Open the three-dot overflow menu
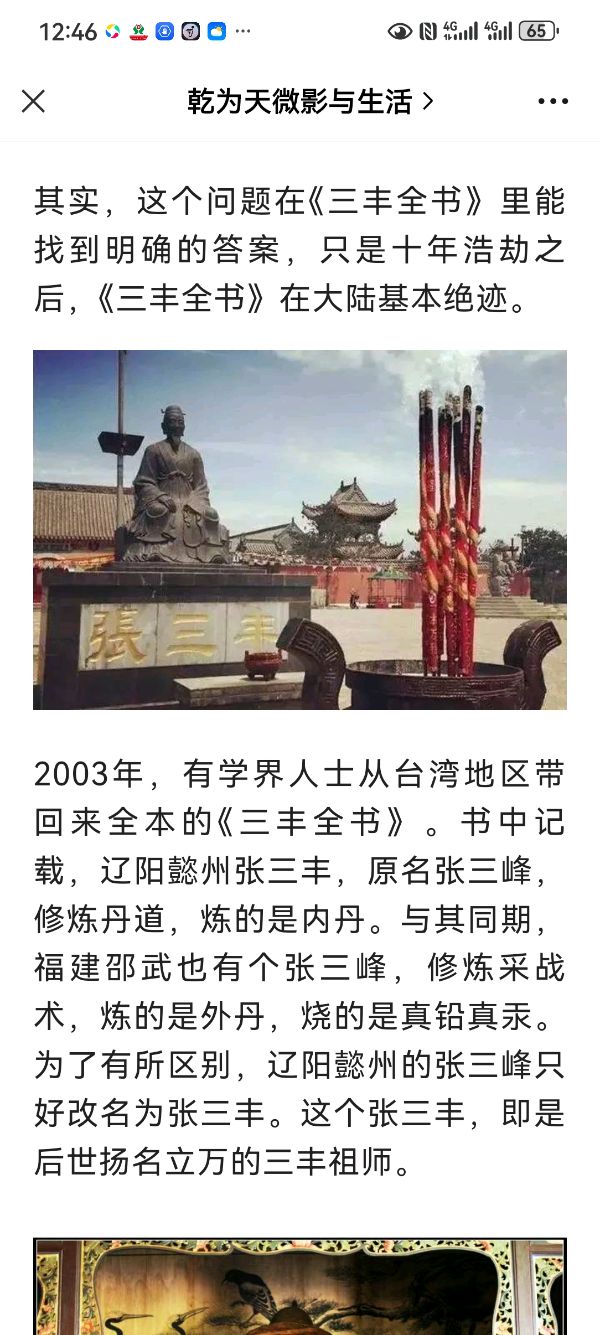 [x=553, y=101]
